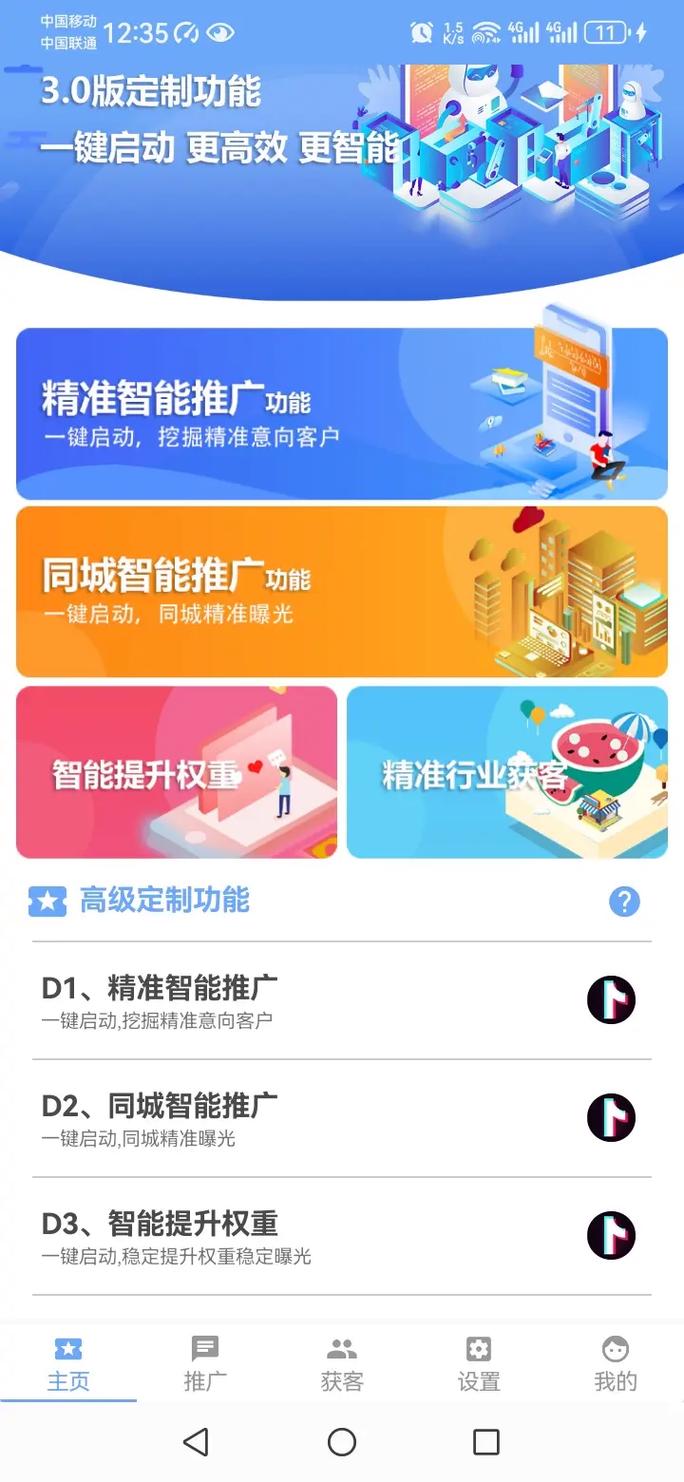
Task: Tap the system home button
Action: [342, 1441]
